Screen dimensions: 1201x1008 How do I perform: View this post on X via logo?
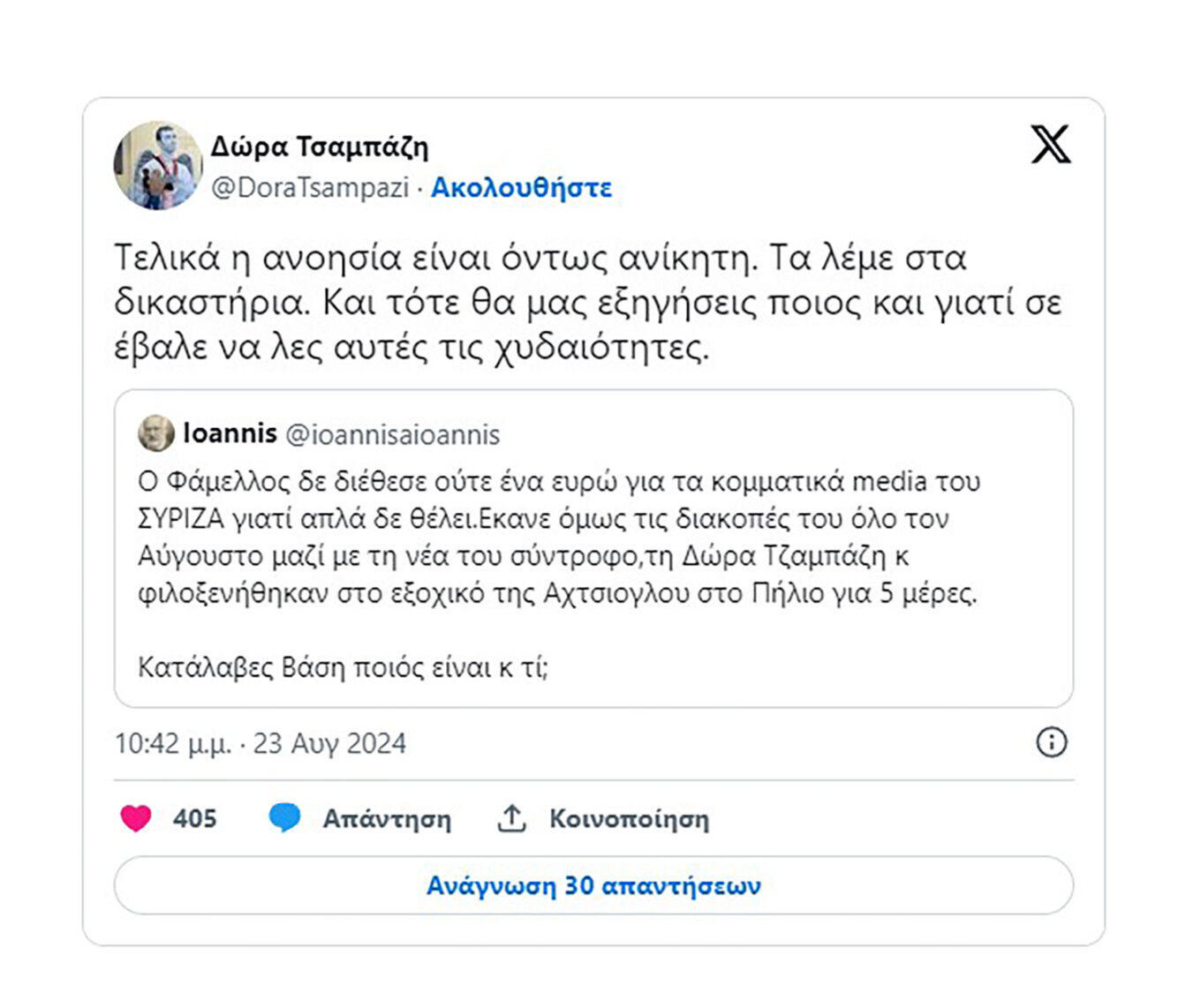(1050, 145)
